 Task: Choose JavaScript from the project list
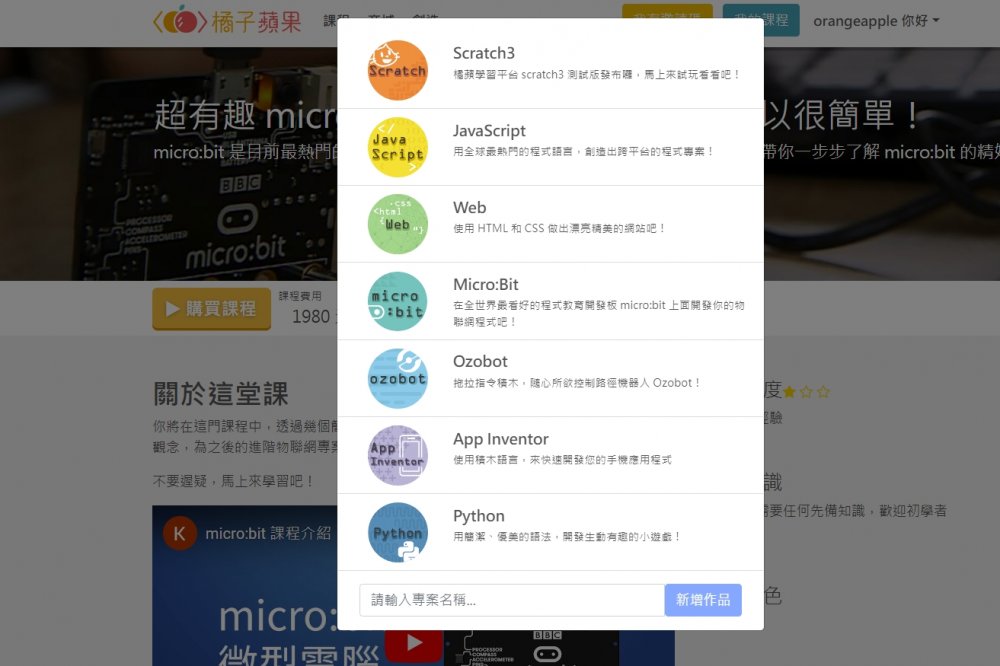[550, 147]
